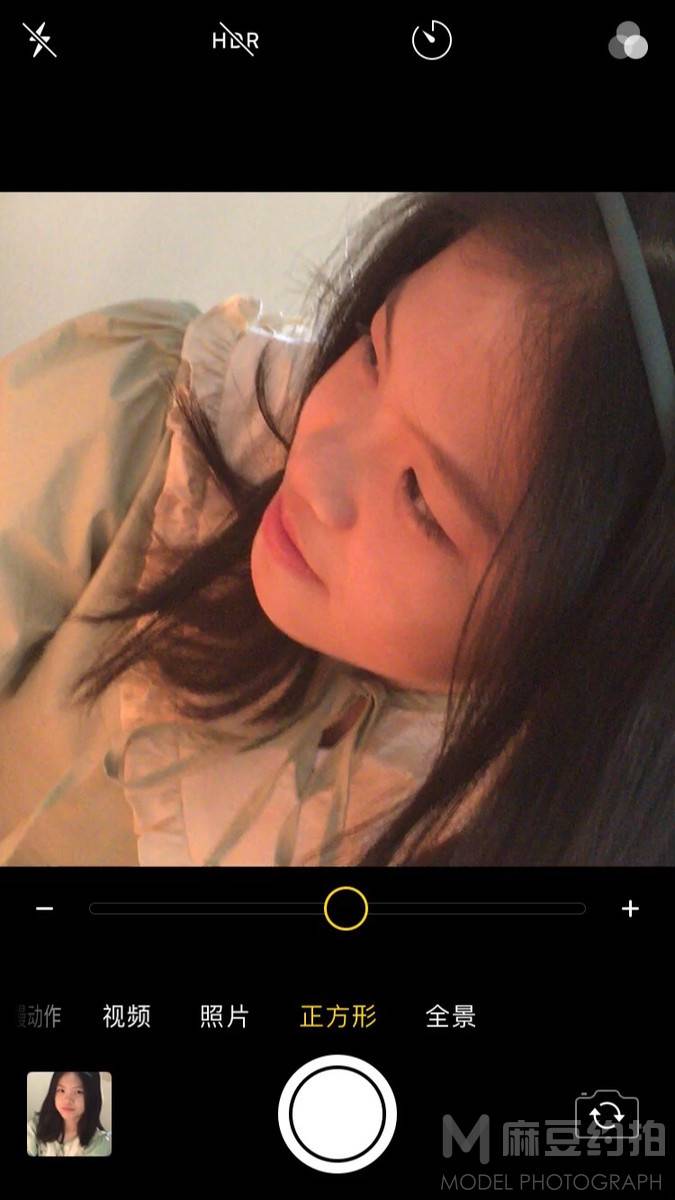Tap the plus zoom button

click(630, 909)
